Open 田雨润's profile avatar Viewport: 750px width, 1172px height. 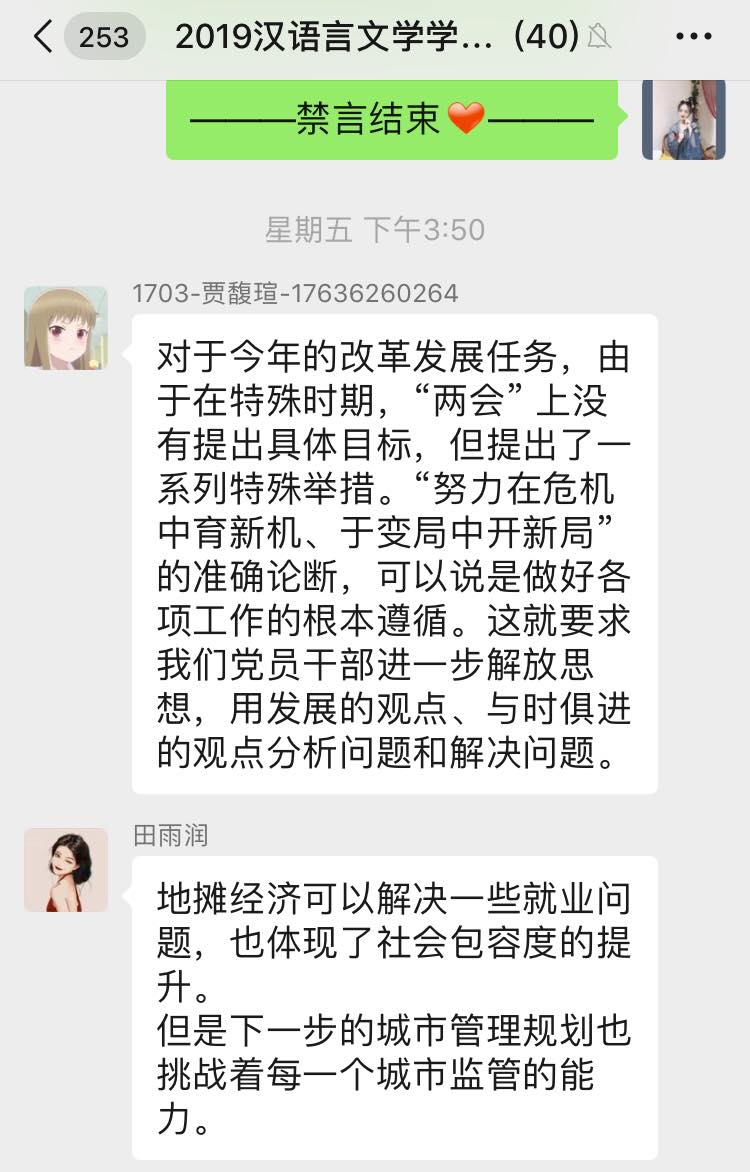66,869
